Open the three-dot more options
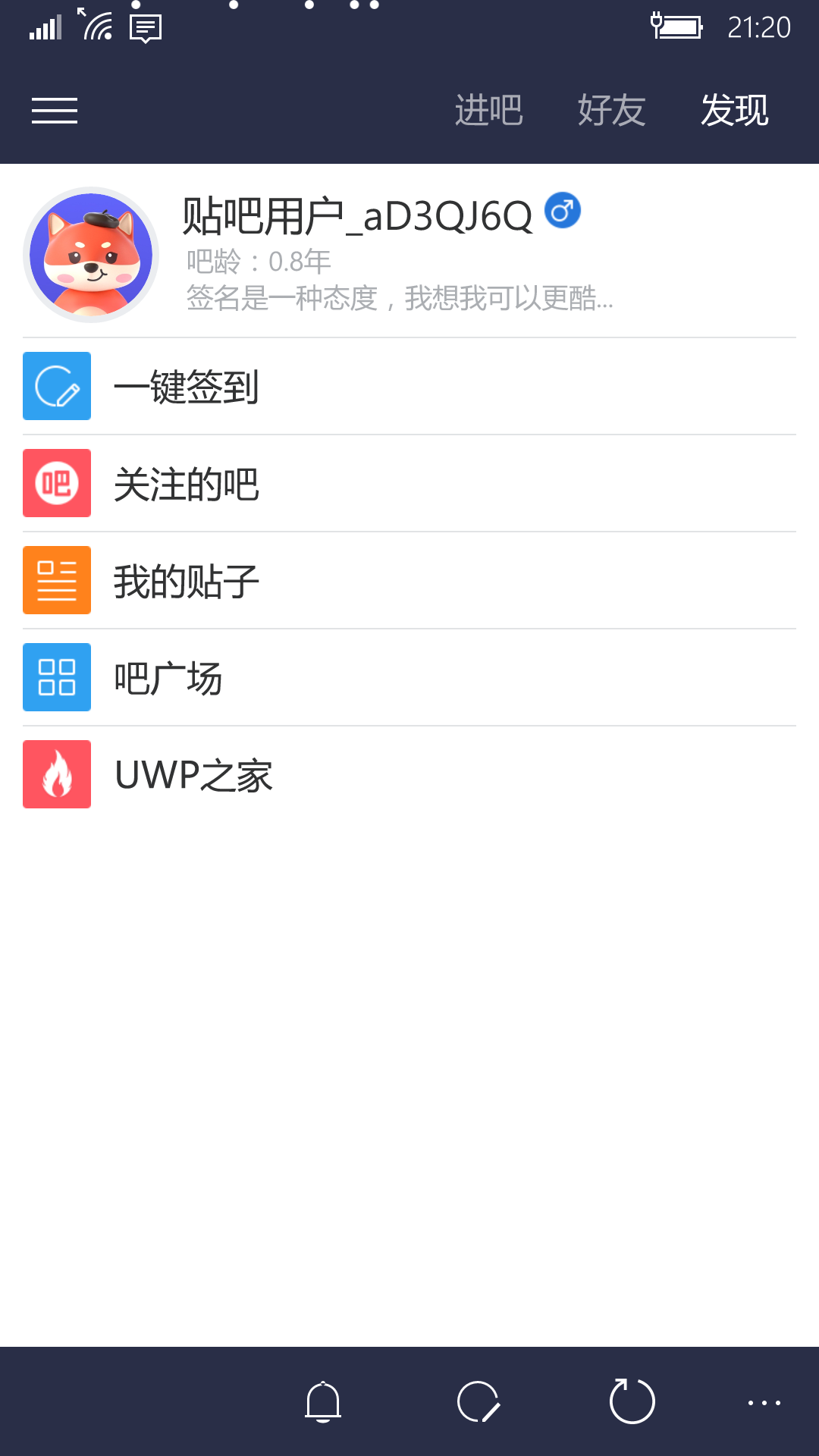Viewport: 819px width, 1456px height. pyautogui.click(x=764, y=1403)
